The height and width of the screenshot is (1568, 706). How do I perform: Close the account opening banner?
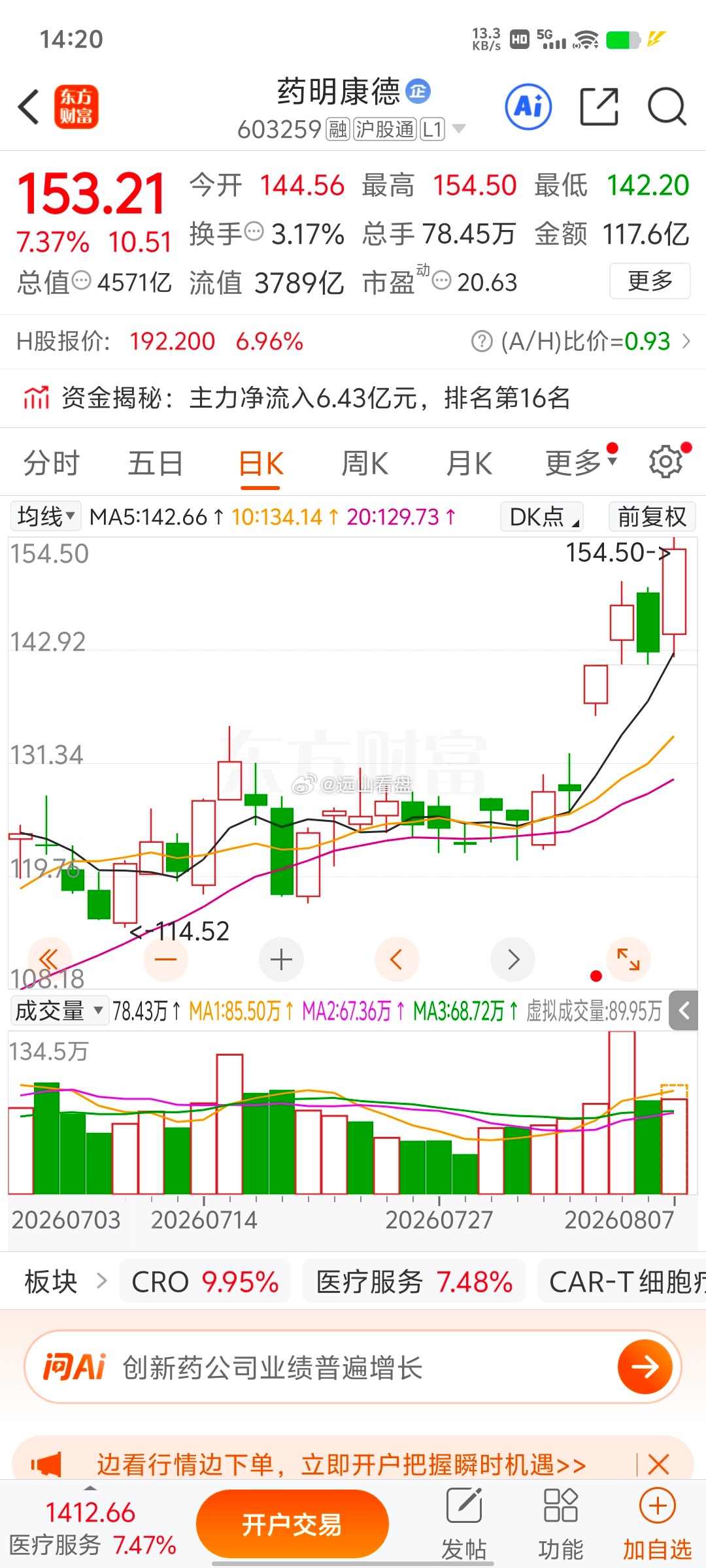658,1464
